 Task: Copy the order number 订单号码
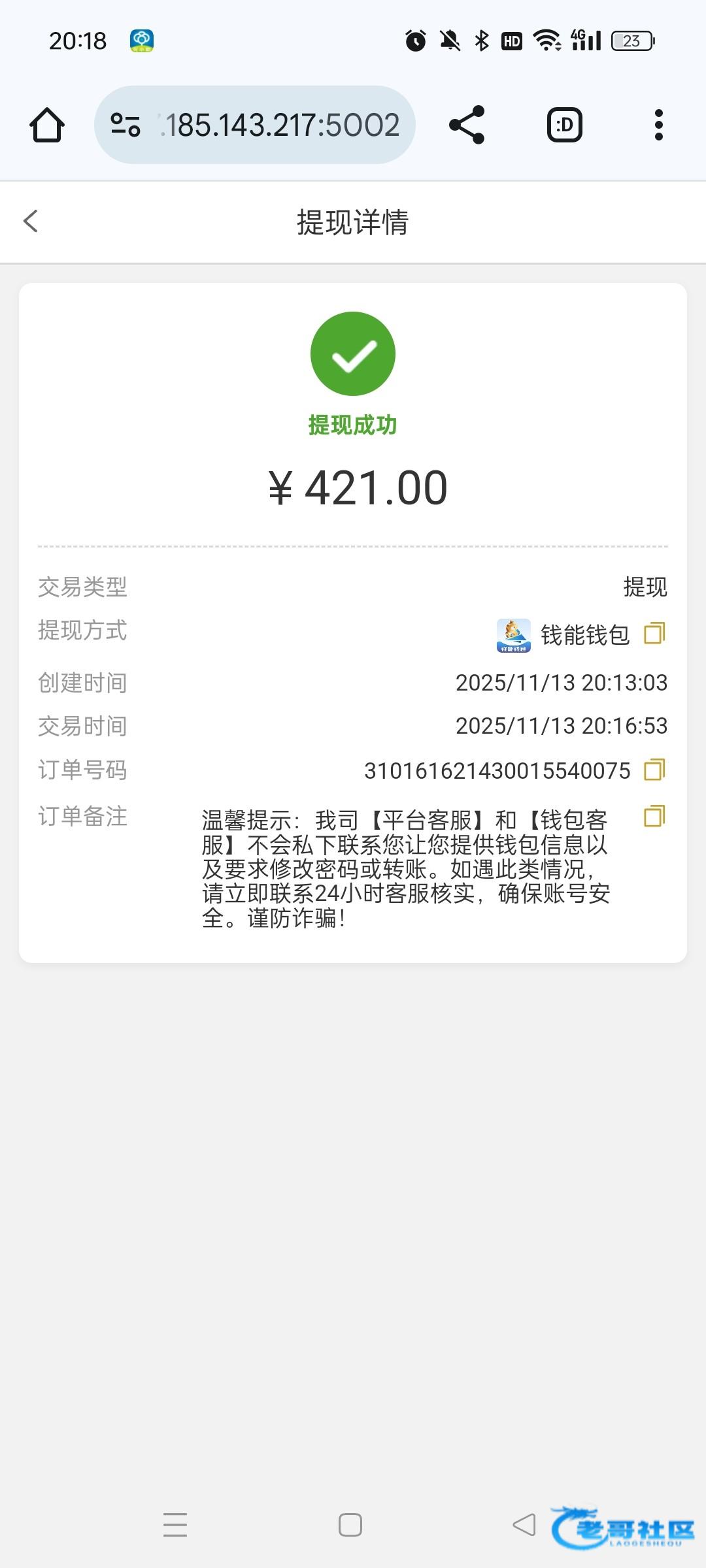[x=654, y=770]
